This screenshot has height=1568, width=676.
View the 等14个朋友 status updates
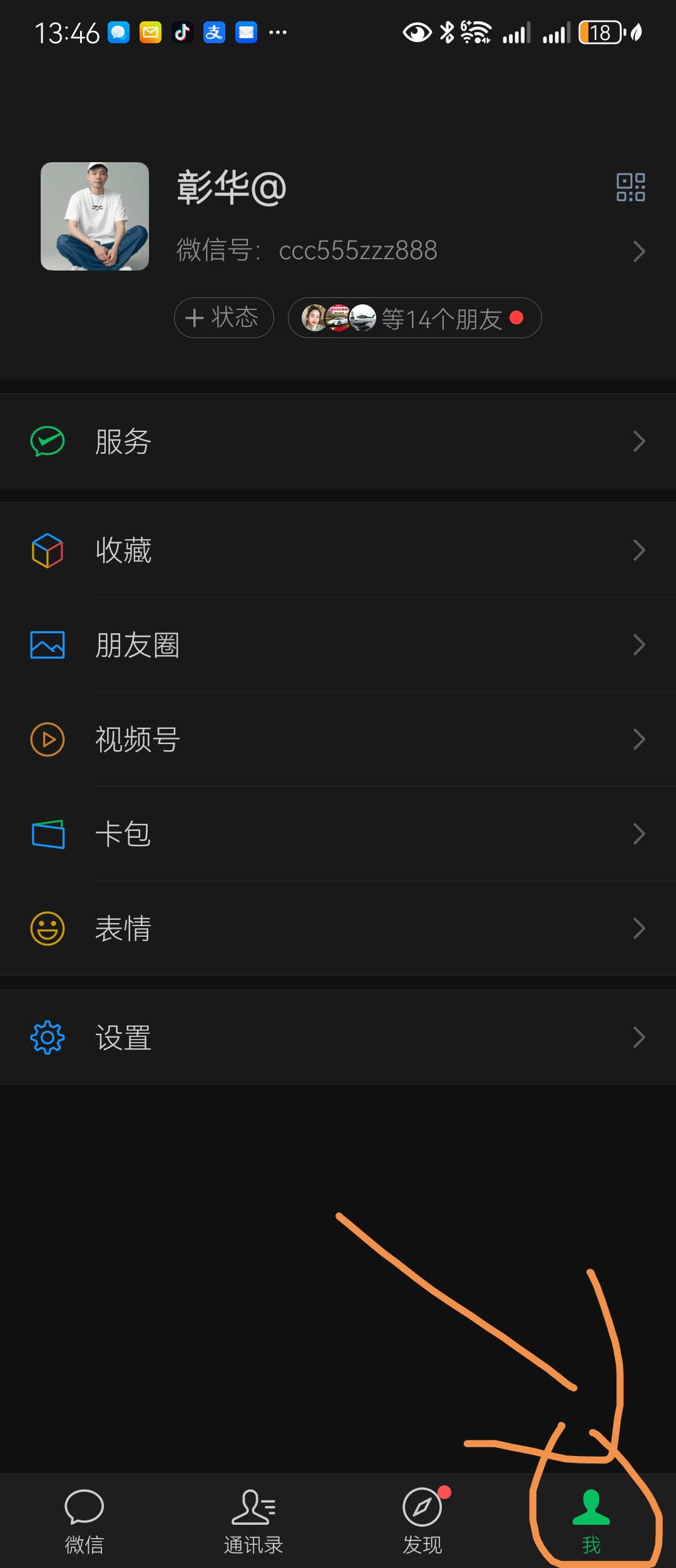pyautogui.click(x=414, y=318)
